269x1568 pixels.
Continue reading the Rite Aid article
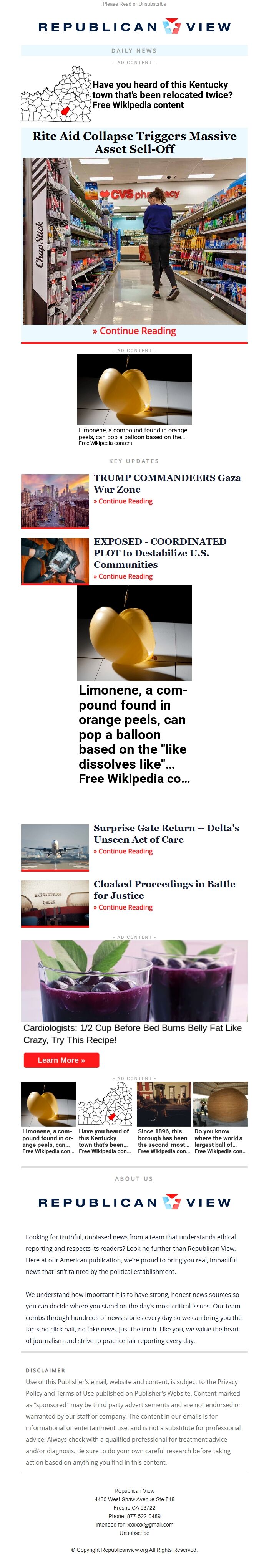tap(134, 331)
